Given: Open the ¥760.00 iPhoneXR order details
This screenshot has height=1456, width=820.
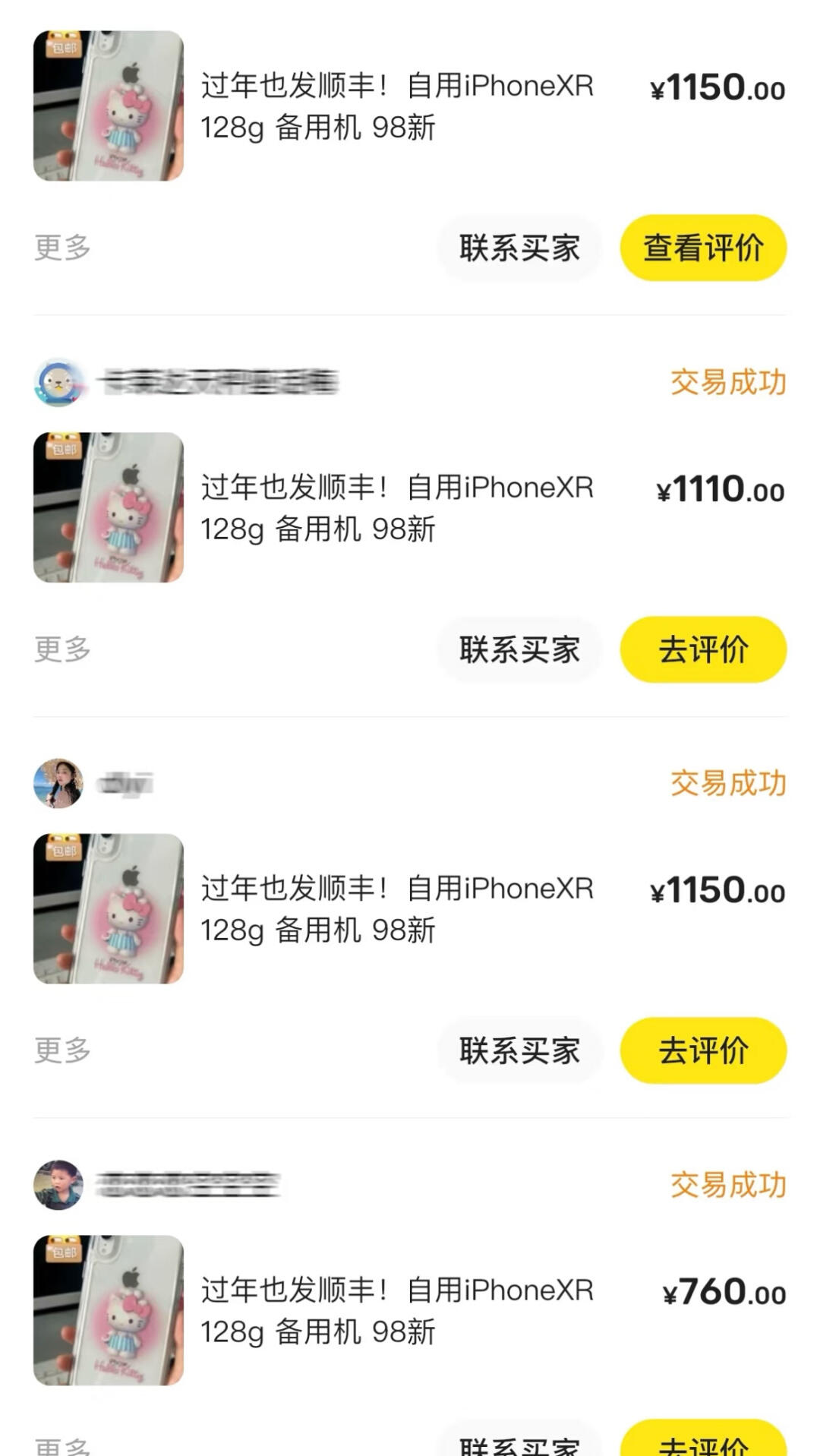Looking at the screenshot, I should pos(395,1310).
